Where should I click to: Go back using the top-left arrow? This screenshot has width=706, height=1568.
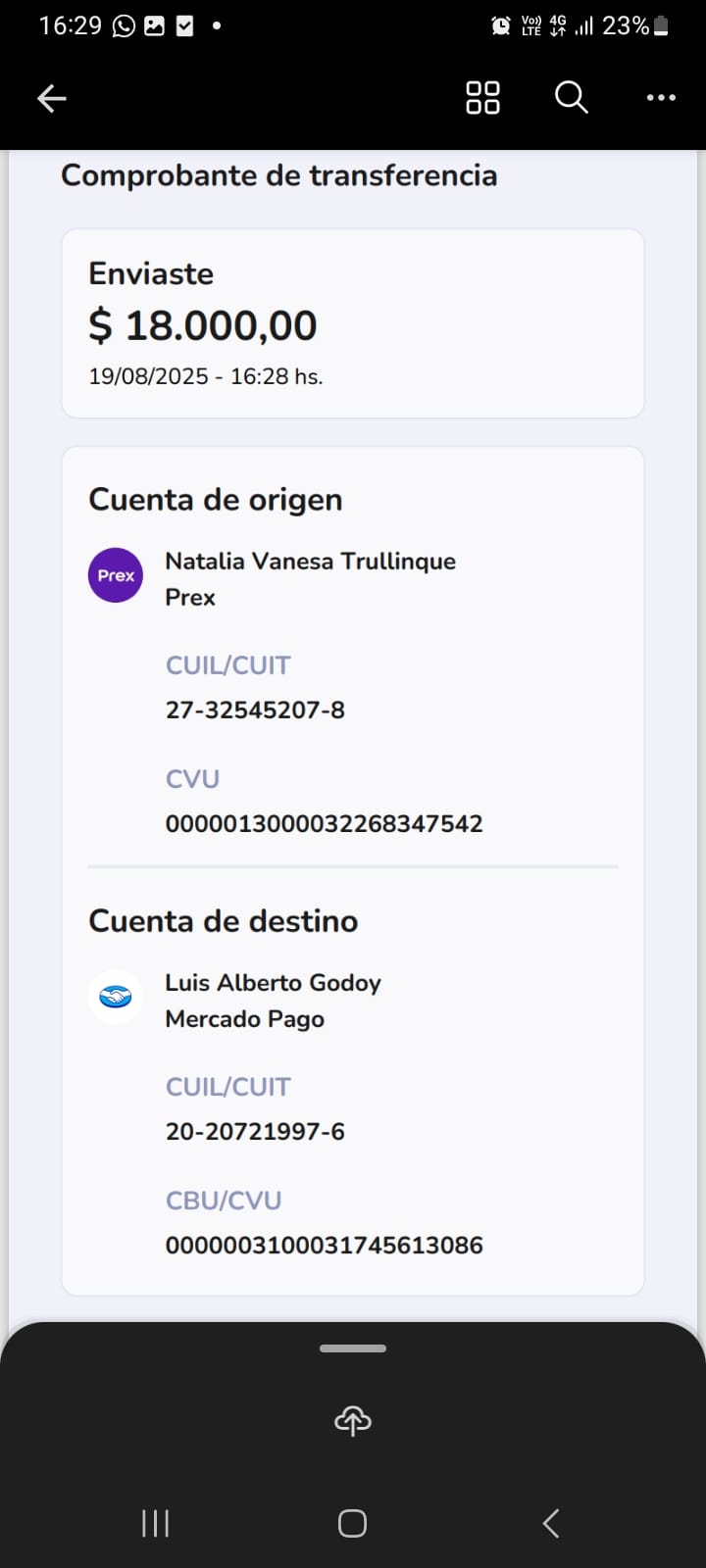(x=52, y=98)
